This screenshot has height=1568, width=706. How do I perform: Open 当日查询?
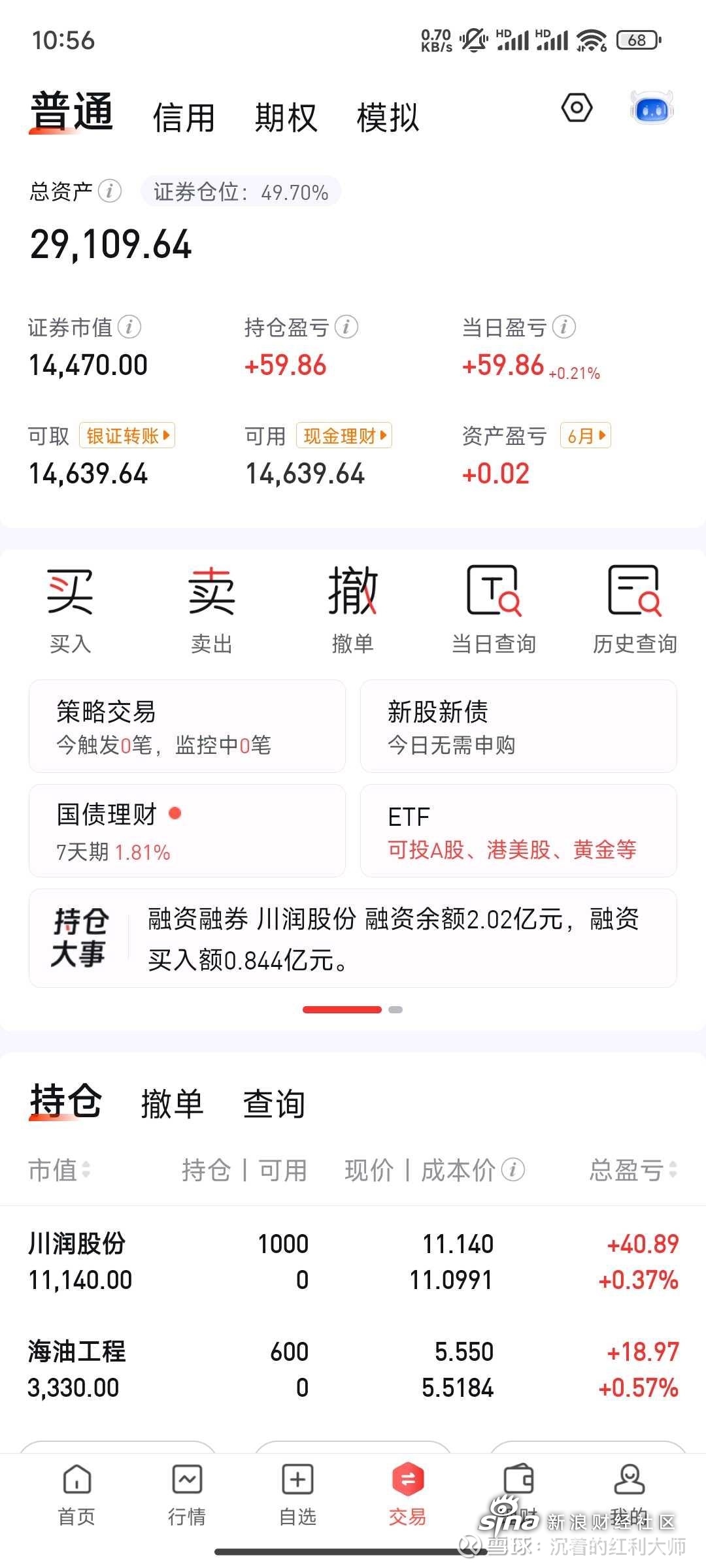click(494, 609)
